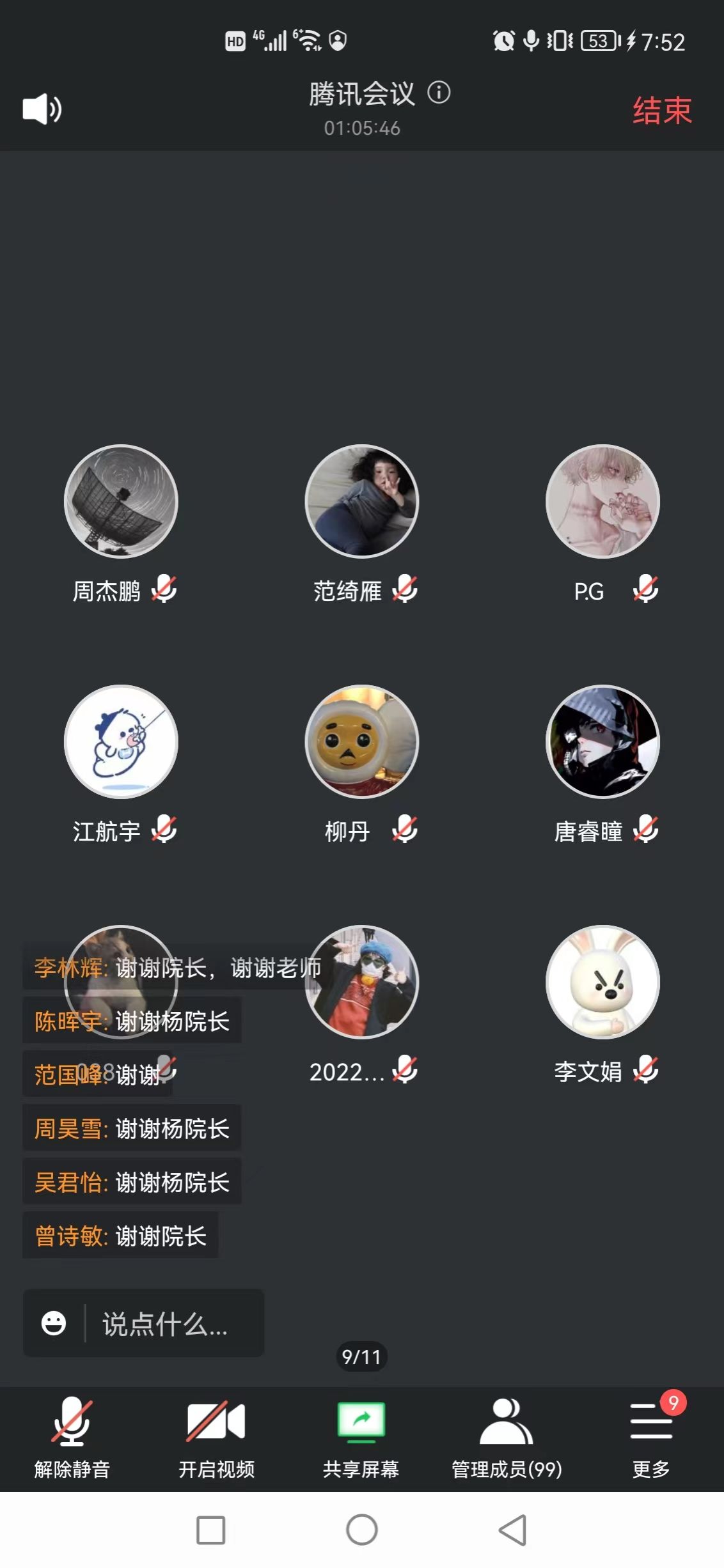Open the 更多 menu
This screenshot has width=724, height=1568.
[x=651, y=1435]
